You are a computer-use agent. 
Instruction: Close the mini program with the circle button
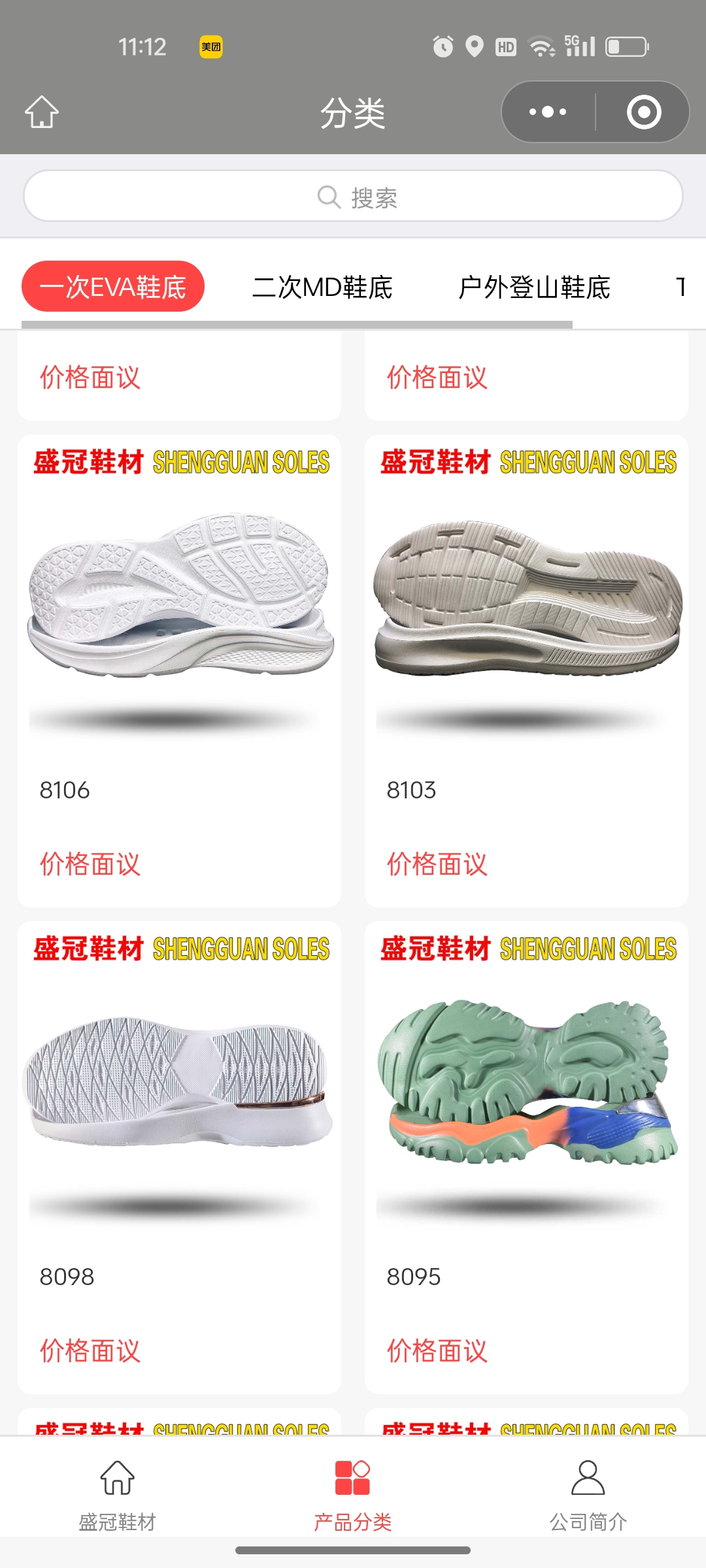[644, 112]
